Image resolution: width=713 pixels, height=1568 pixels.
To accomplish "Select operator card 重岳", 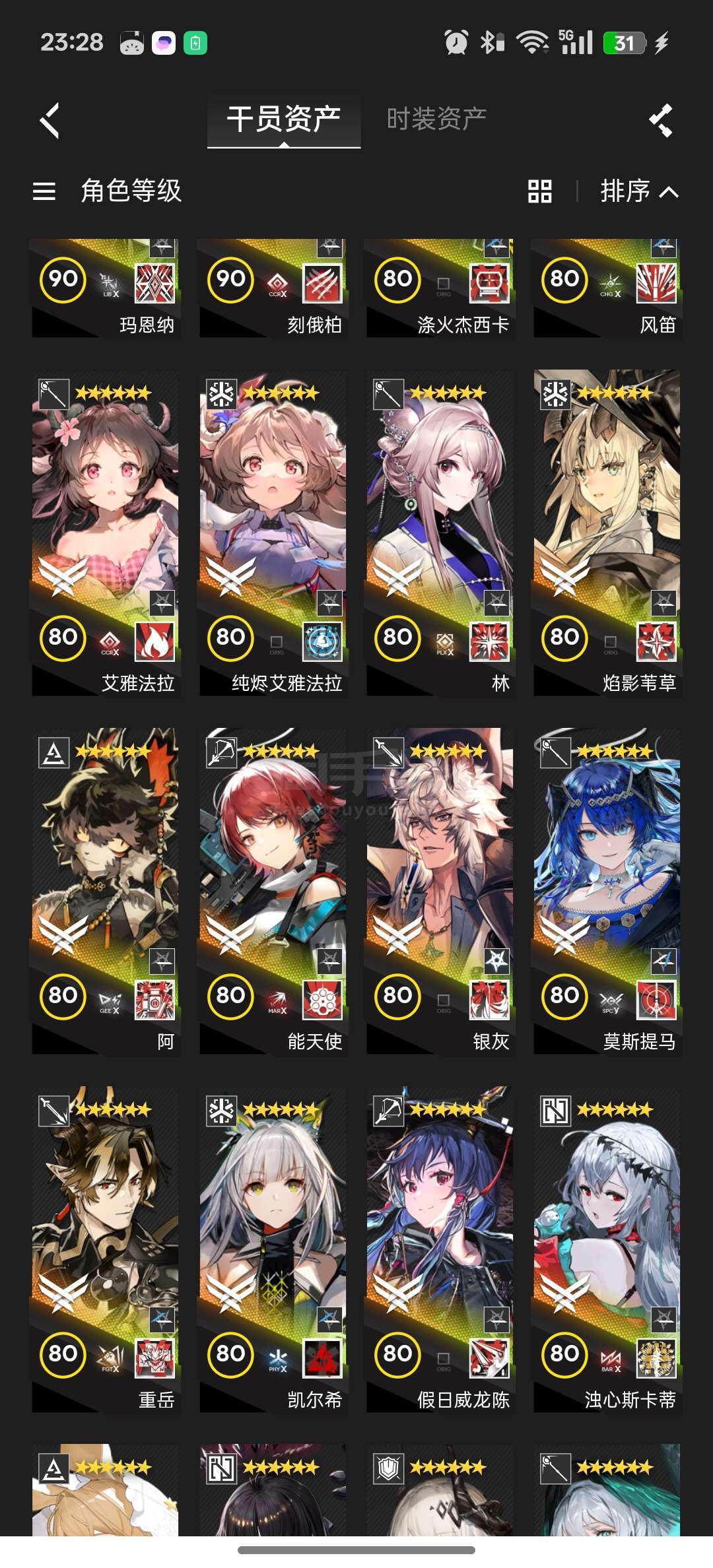I will click(105, 1249).
